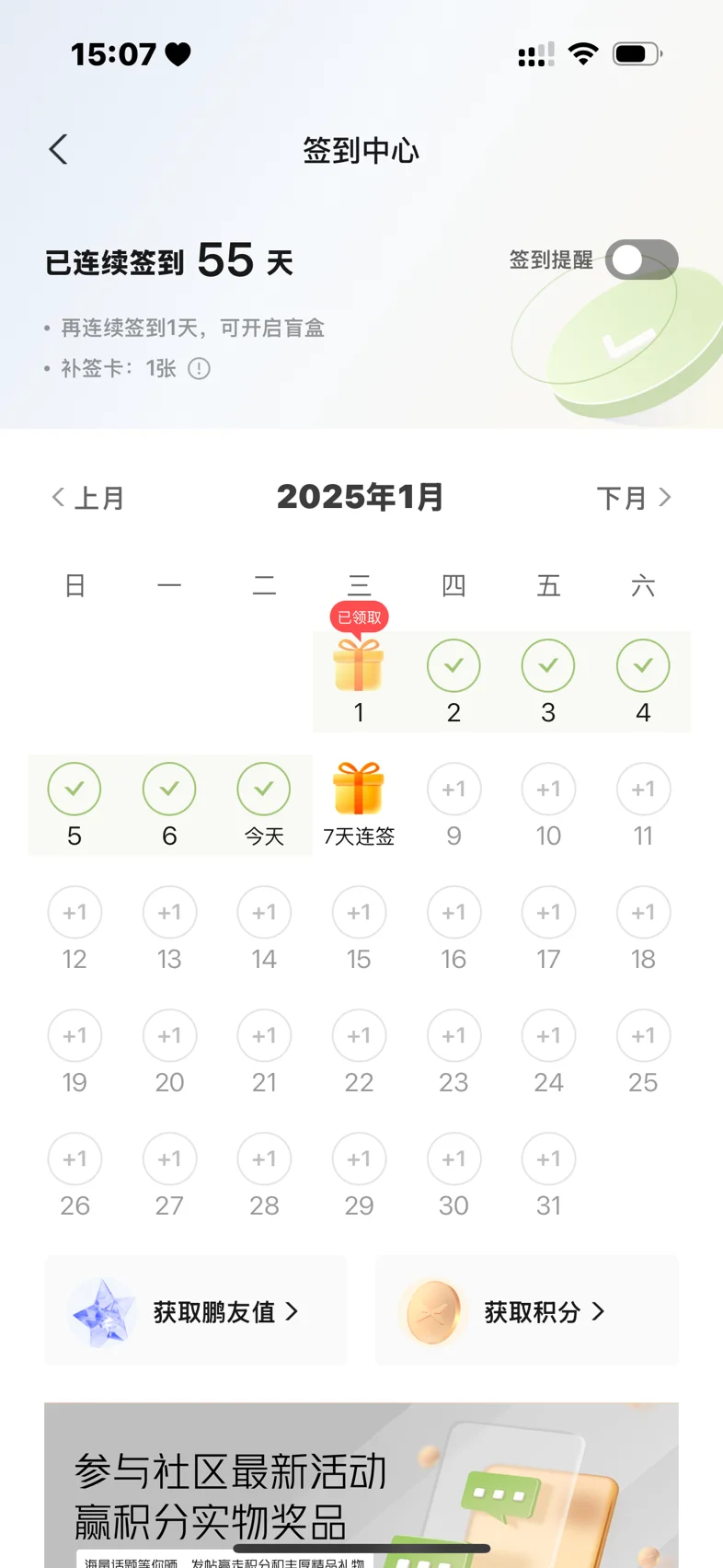The width and height of the screenshot is (723, 1568).
Task: Open the 参与社区最新活动 banner
Action: coord(361,1485)
